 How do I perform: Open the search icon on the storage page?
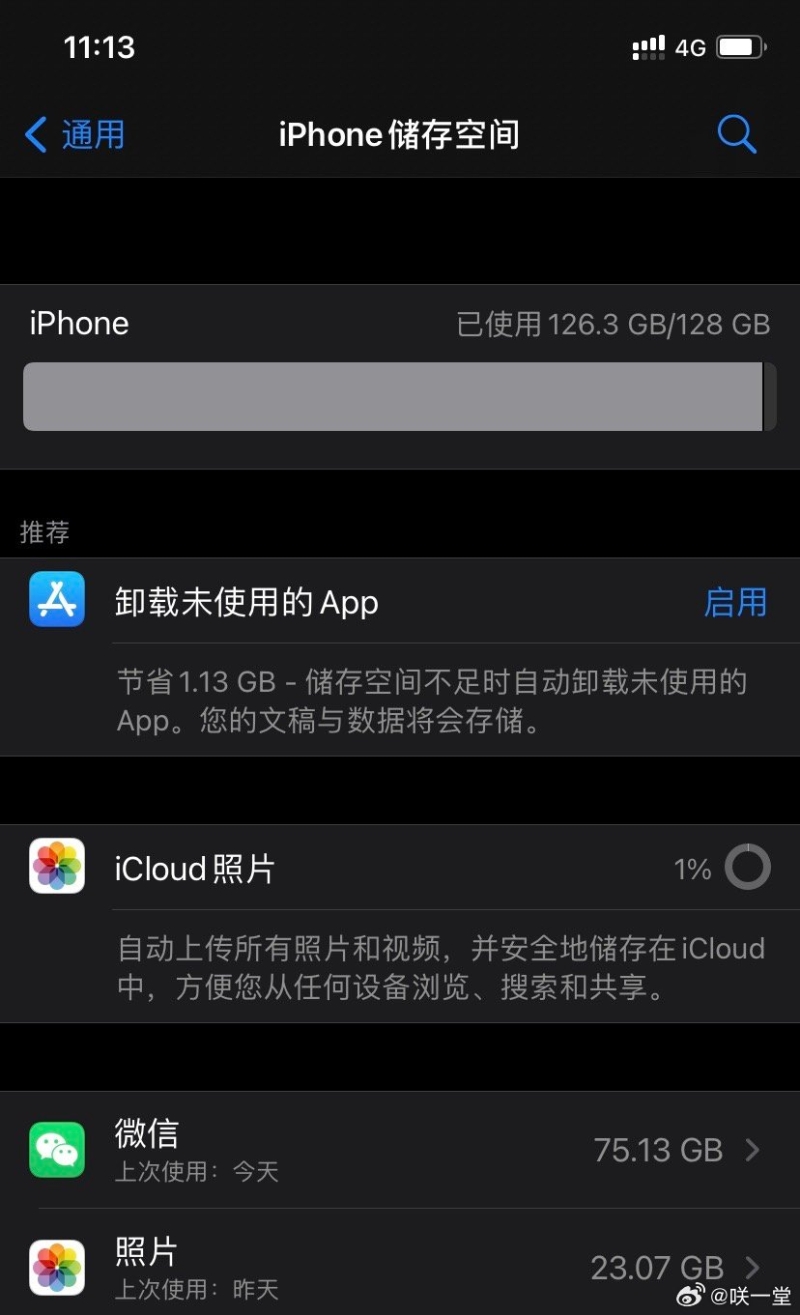coord(737,132)
